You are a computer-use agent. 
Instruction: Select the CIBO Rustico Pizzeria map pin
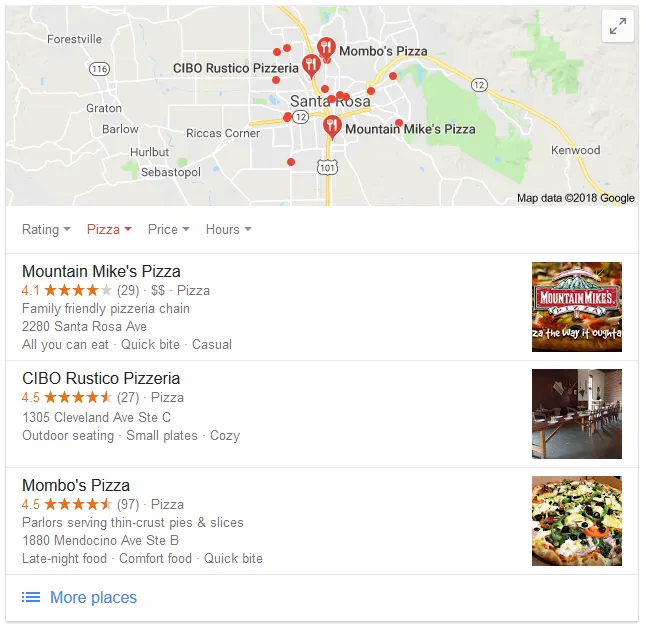311,66
